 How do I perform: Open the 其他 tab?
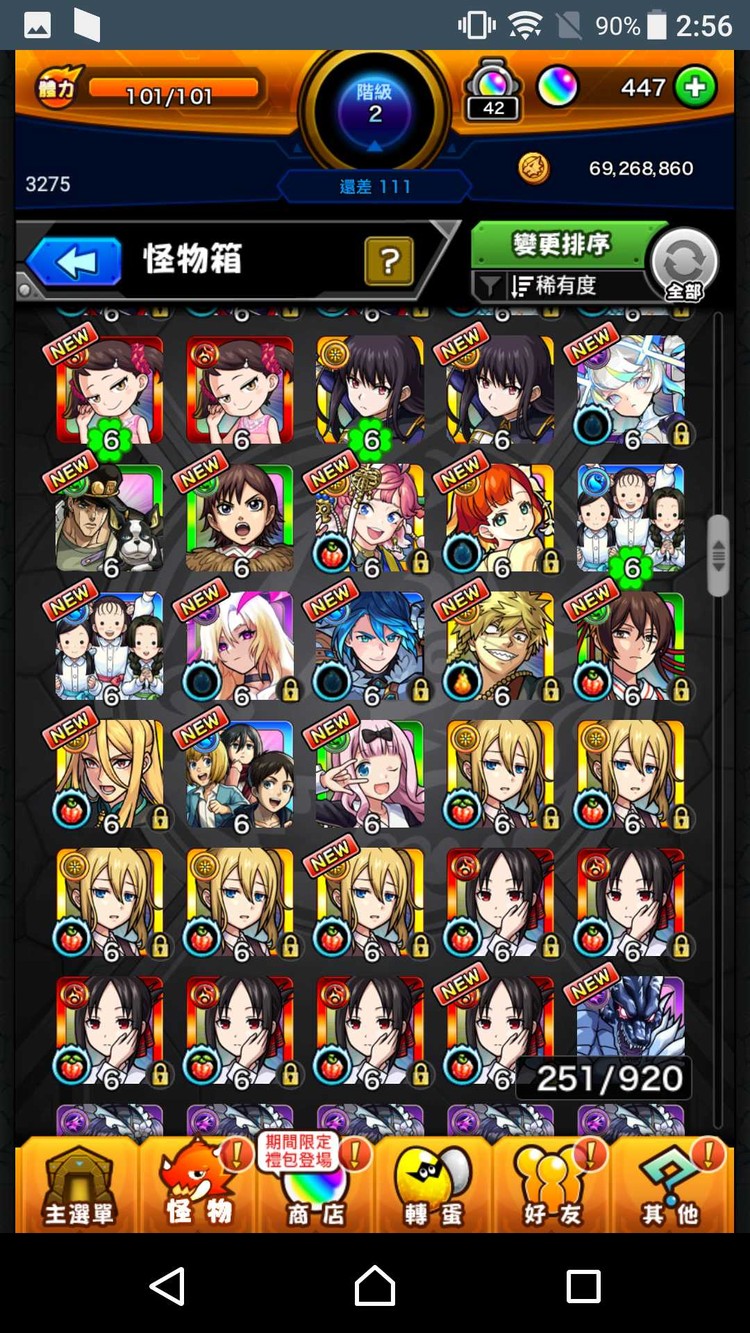(669, 1185)
